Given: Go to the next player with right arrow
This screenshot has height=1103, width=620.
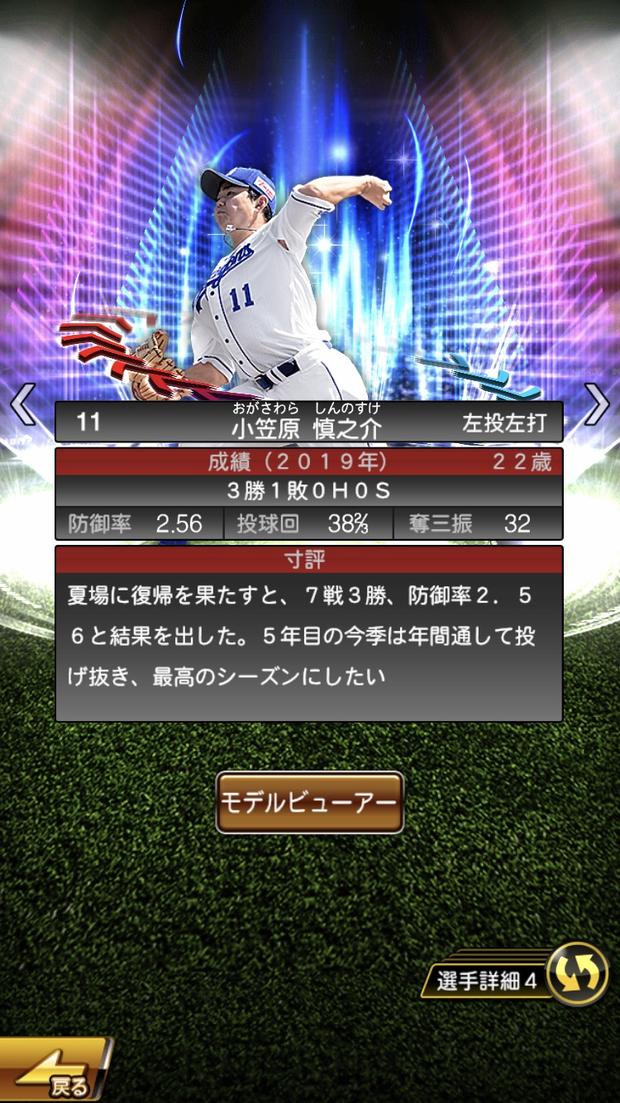Looking at the screenshot, I should coord(597,405).
